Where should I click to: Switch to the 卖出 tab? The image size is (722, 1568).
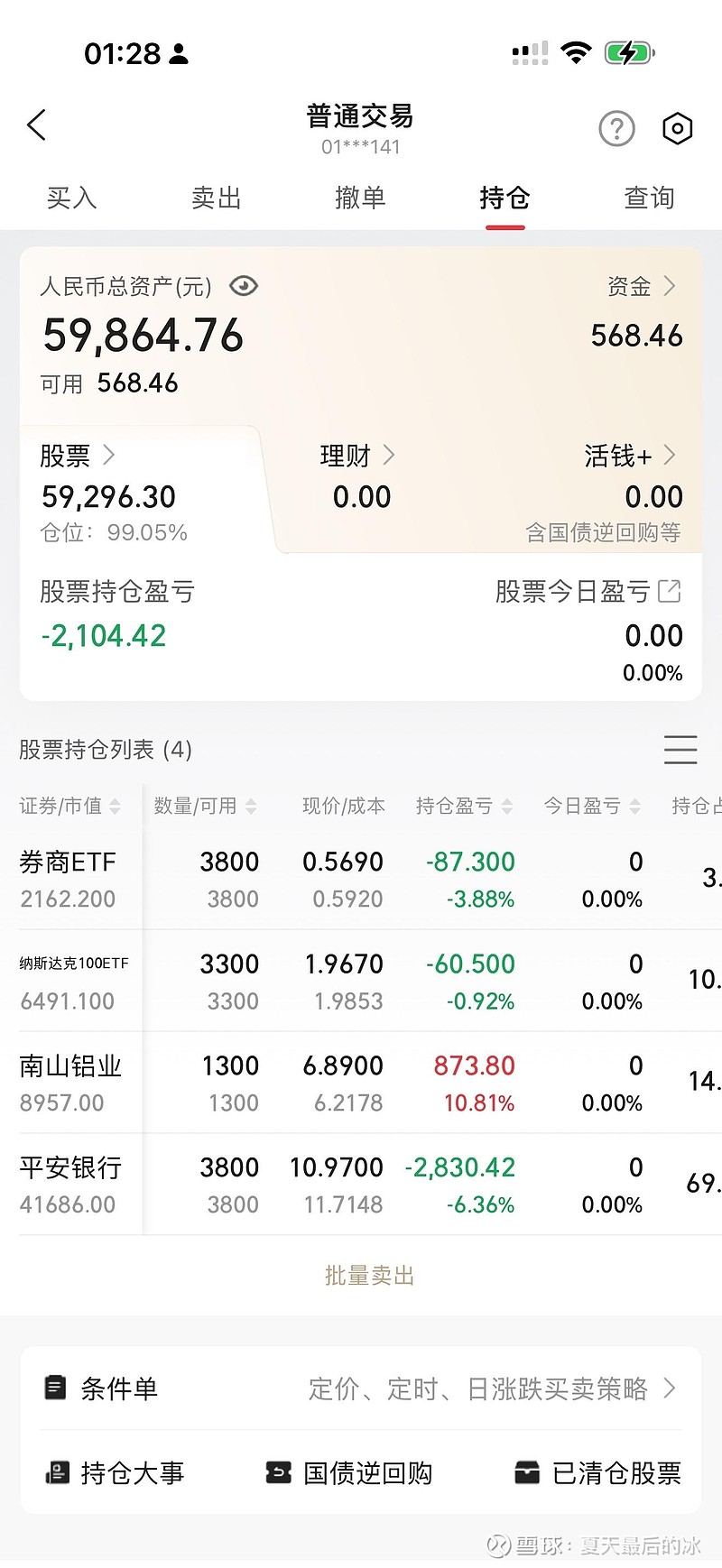217,198
